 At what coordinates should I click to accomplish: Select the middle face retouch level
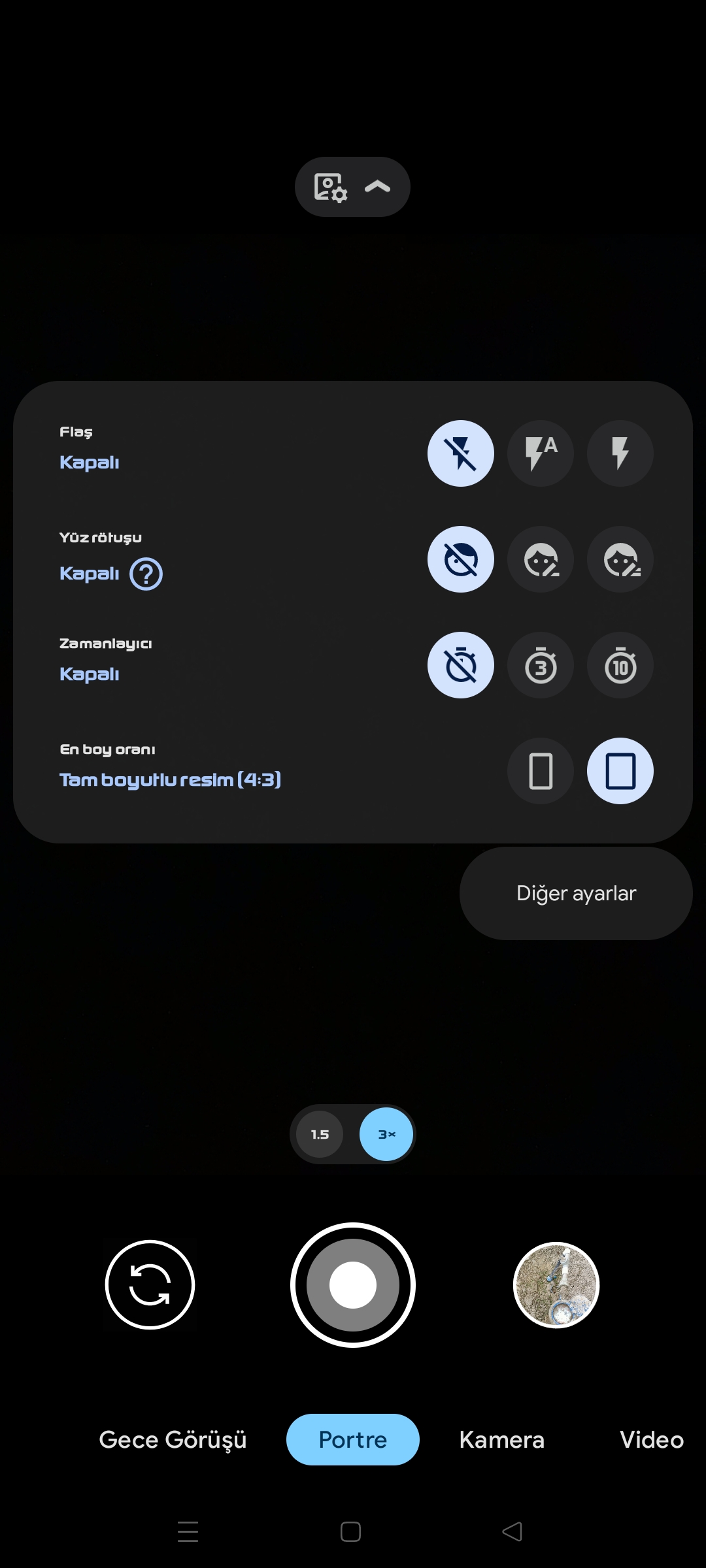pyautogui.click(x=541, y=559)
